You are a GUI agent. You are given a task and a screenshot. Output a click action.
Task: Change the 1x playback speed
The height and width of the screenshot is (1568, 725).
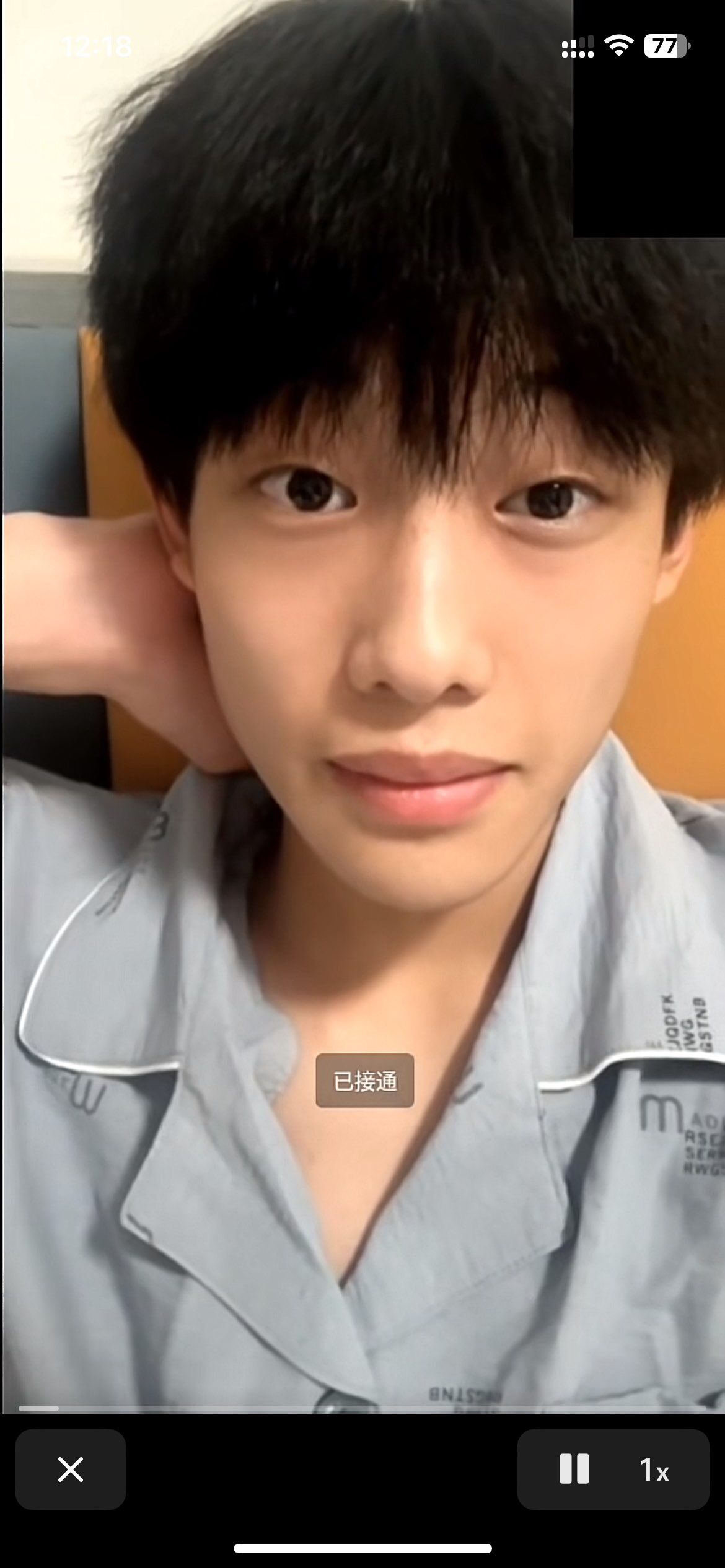[654, 1470]
